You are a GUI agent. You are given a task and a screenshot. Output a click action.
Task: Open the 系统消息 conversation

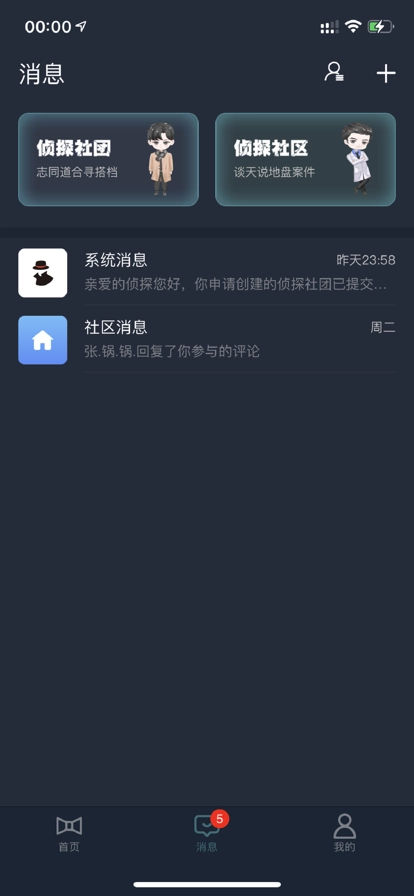[207, 273]
